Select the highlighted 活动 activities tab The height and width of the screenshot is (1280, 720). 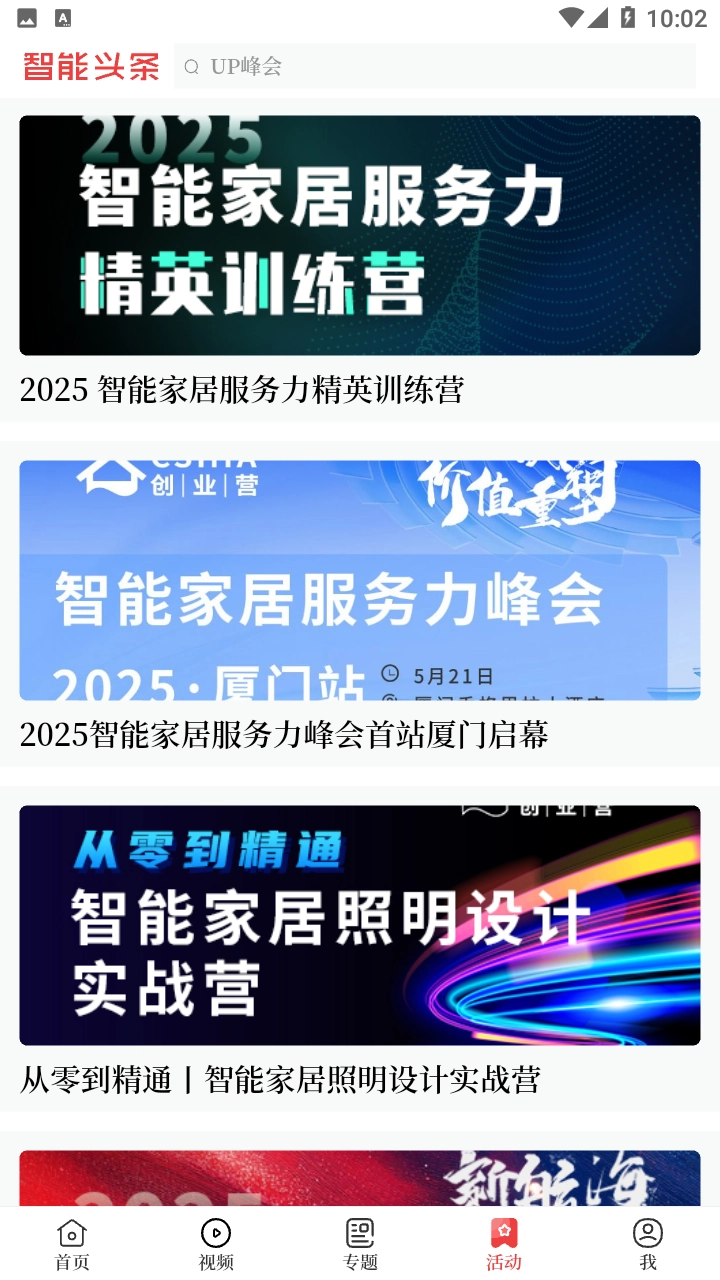(x=504, y=1243)
